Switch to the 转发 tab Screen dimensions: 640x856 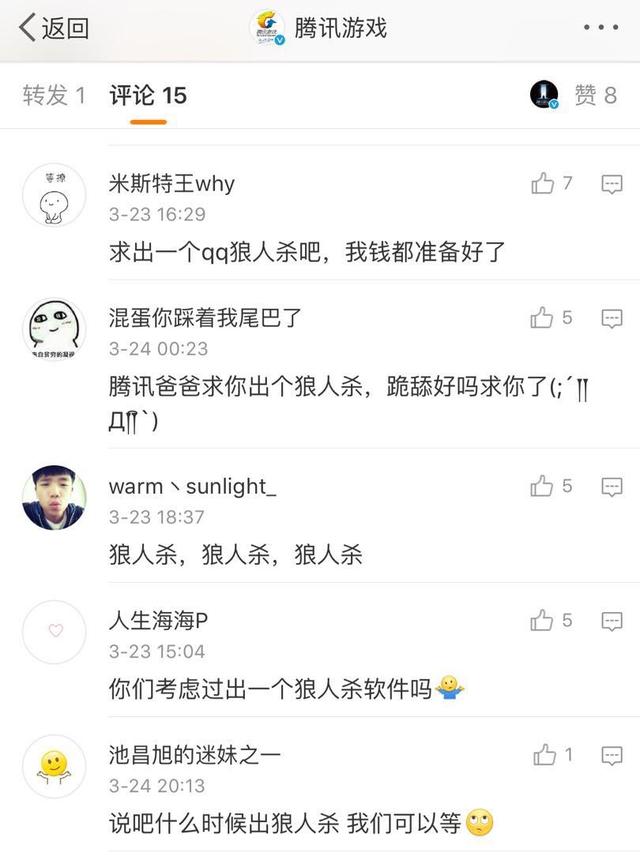(54, 96)
